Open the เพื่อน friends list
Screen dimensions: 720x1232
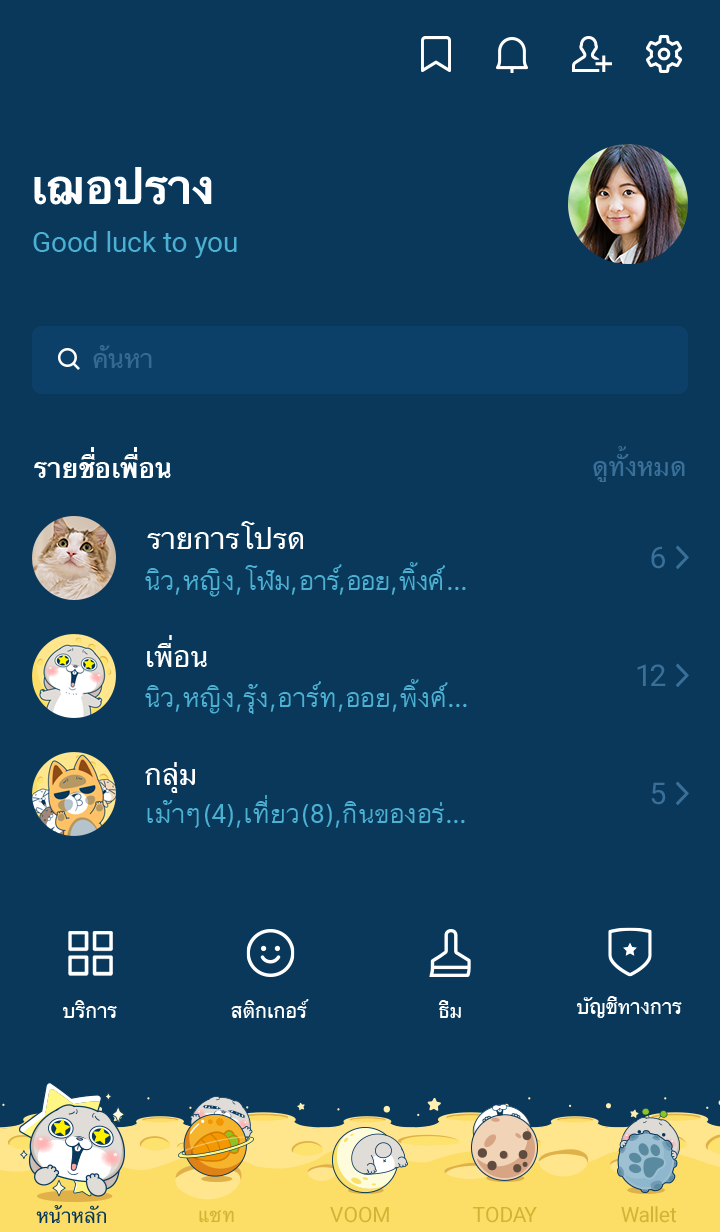tap(360, 676)
